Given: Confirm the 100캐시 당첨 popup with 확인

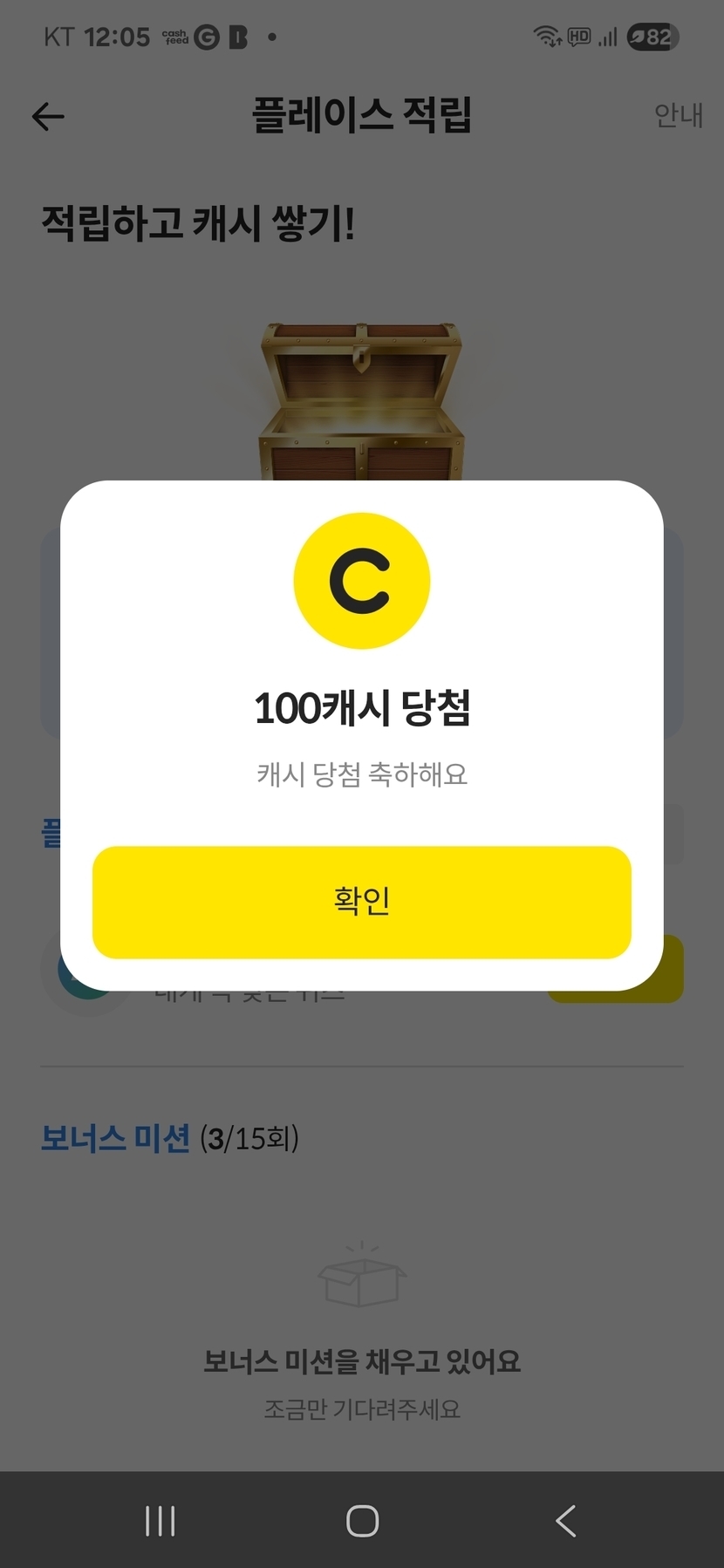Looking at the screenshot, I should point(361,902).
